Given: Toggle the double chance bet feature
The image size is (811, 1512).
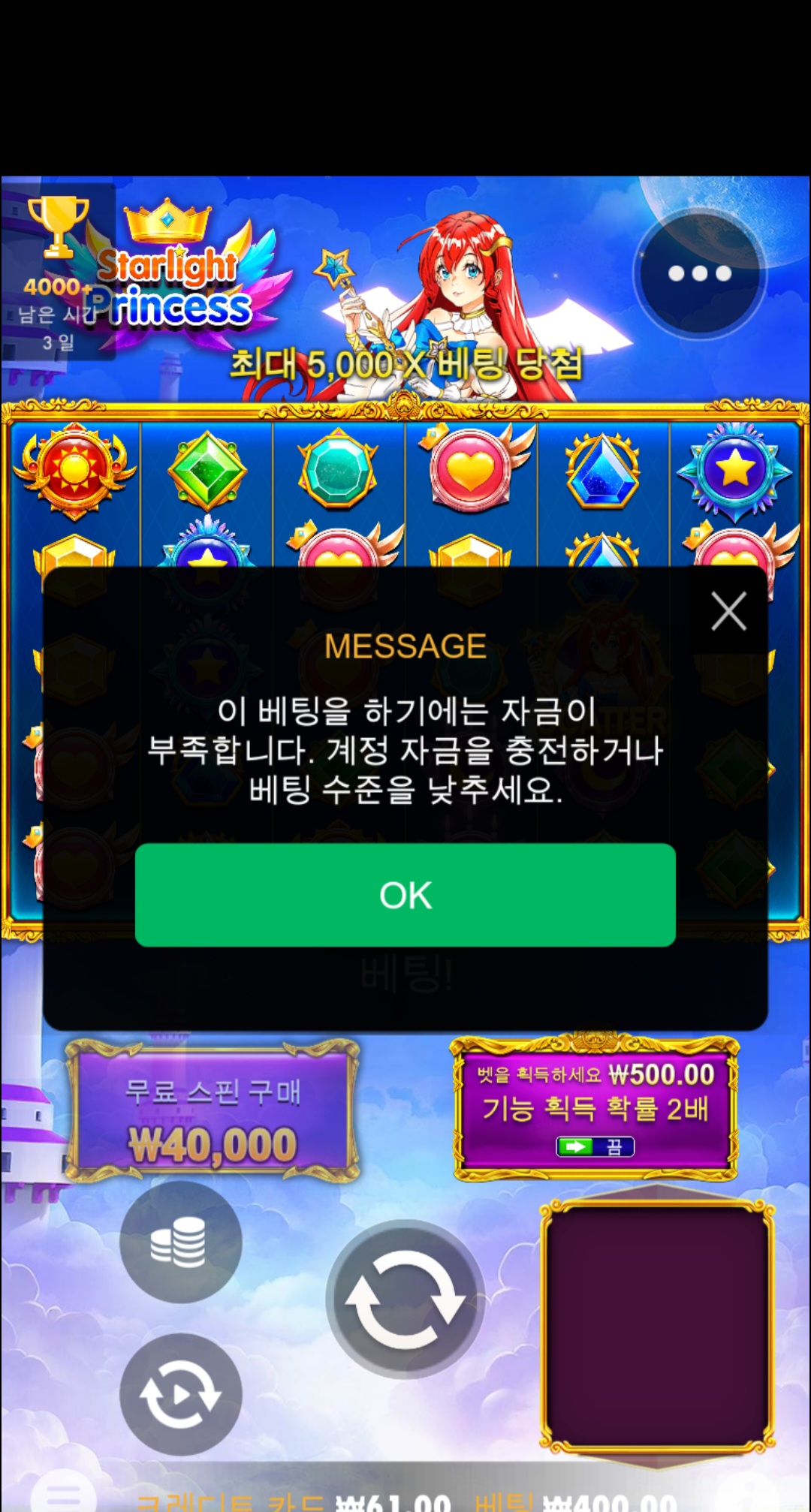Looking at the screenshot, I should point(595,1146).
